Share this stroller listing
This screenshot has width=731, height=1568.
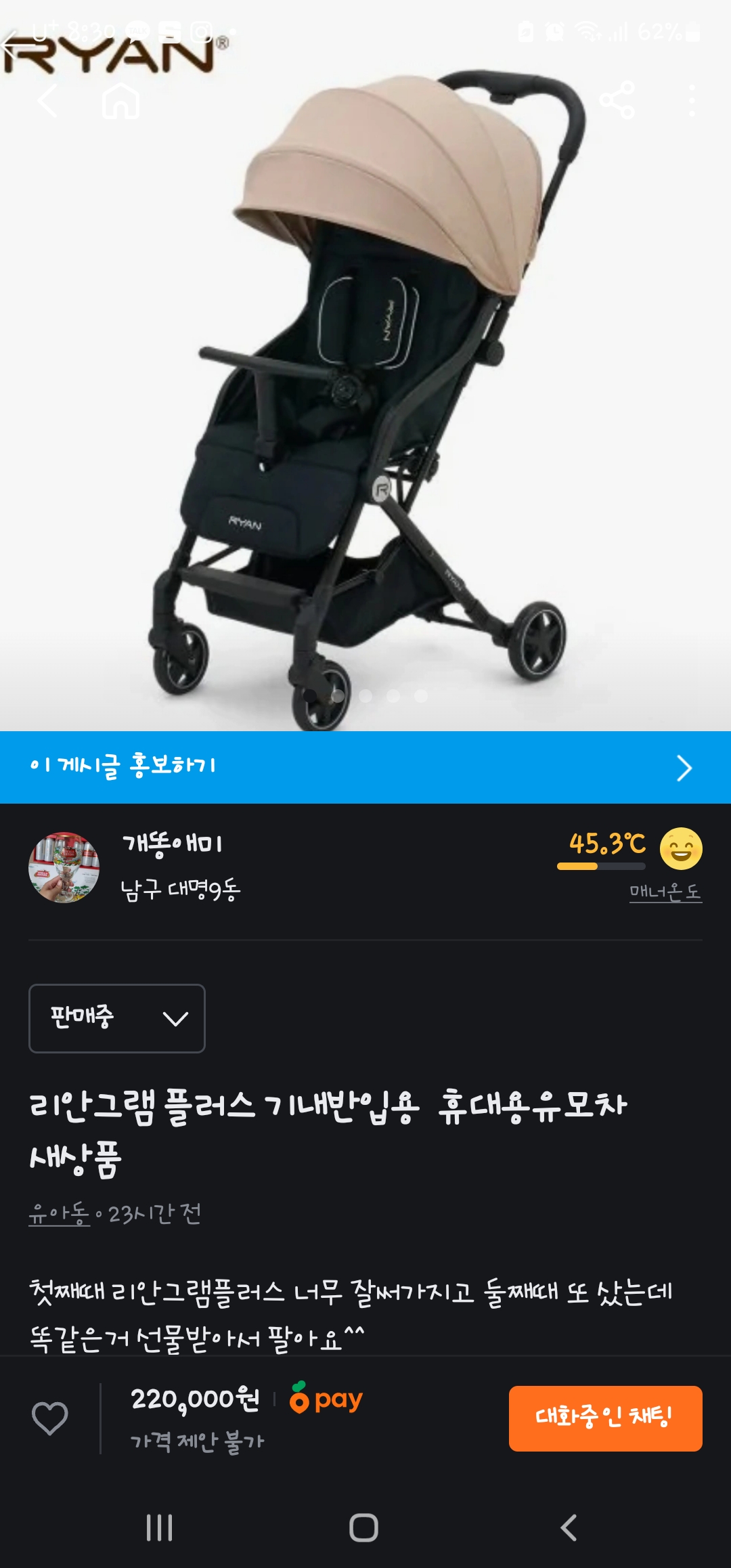[617, 100]
